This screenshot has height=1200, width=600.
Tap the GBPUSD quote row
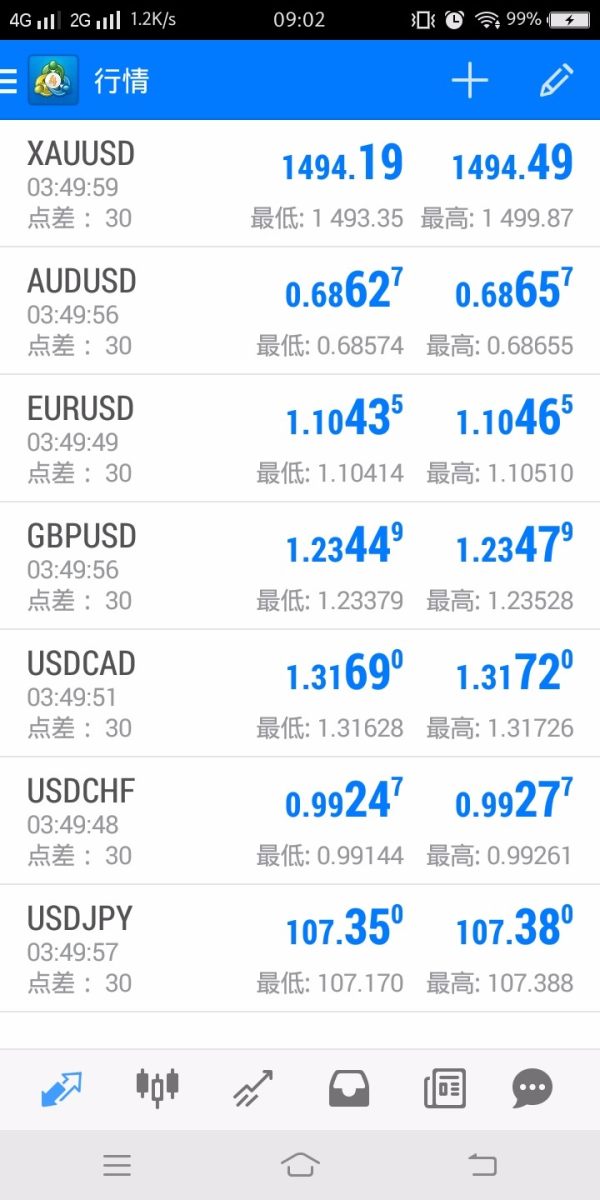pyautogui.click(x=300, y=566)
